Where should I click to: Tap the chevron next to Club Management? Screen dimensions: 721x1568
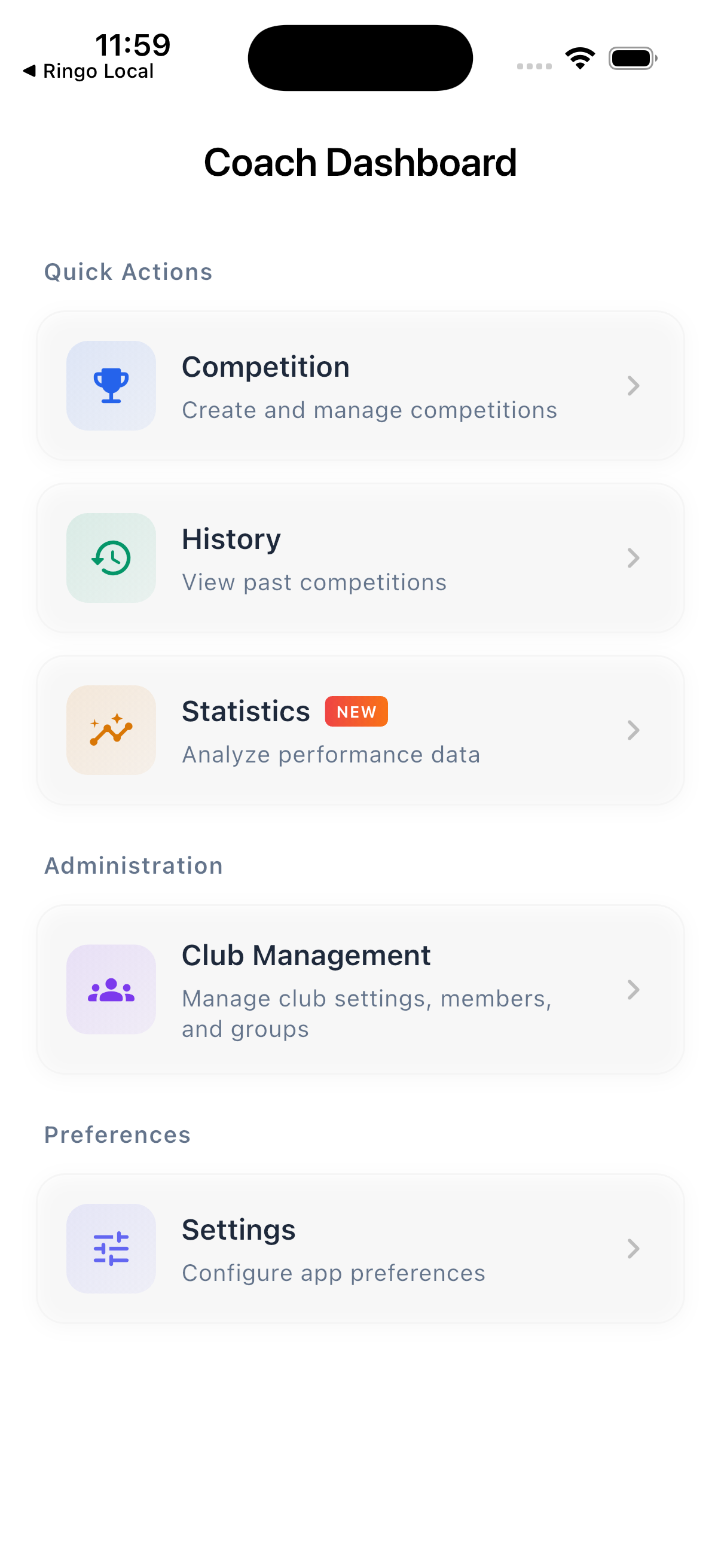pos(634,989)
